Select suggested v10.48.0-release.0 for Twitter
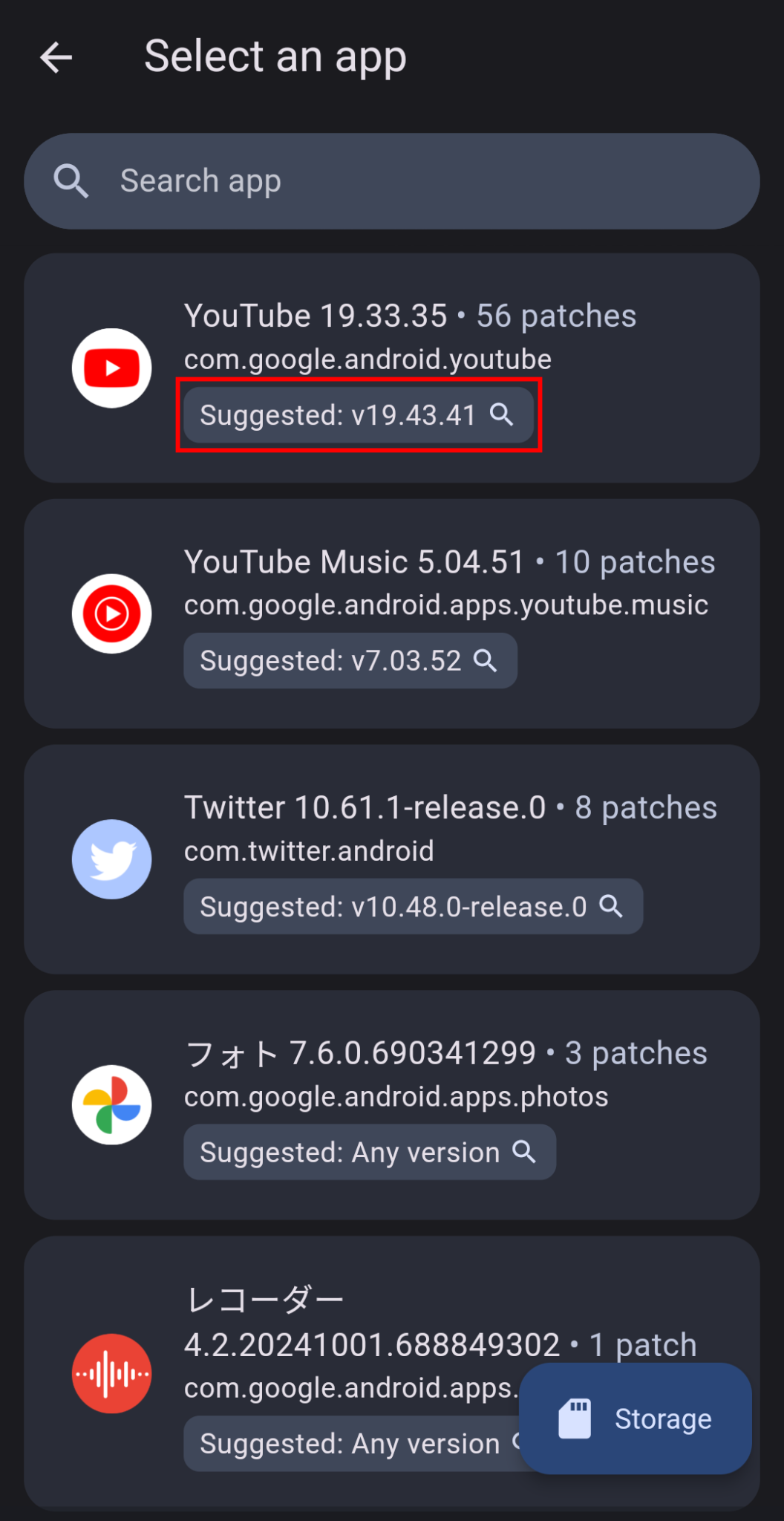The height and width of the screenshot is (1521, 784). pos(413,906)
